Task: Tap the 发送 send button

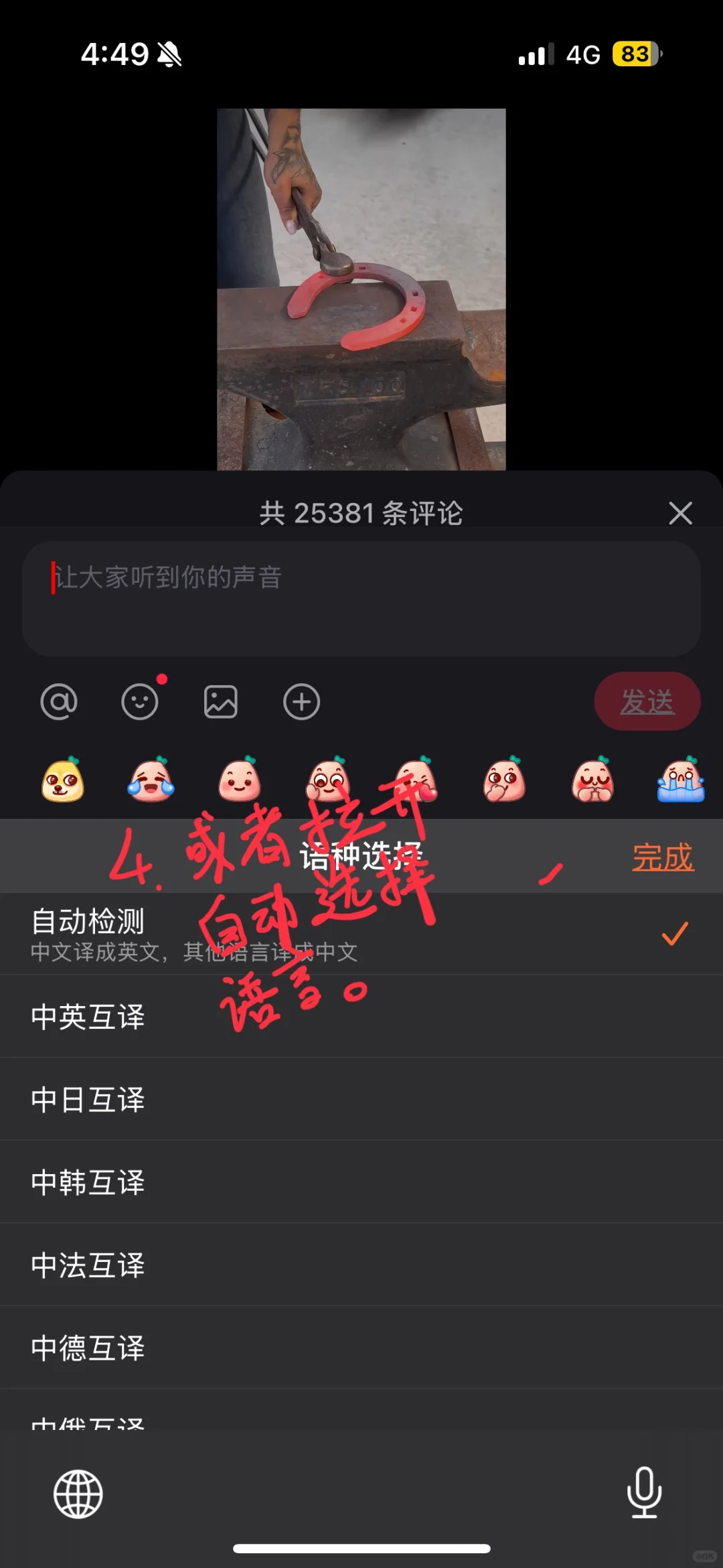Action: coord(647,700)
